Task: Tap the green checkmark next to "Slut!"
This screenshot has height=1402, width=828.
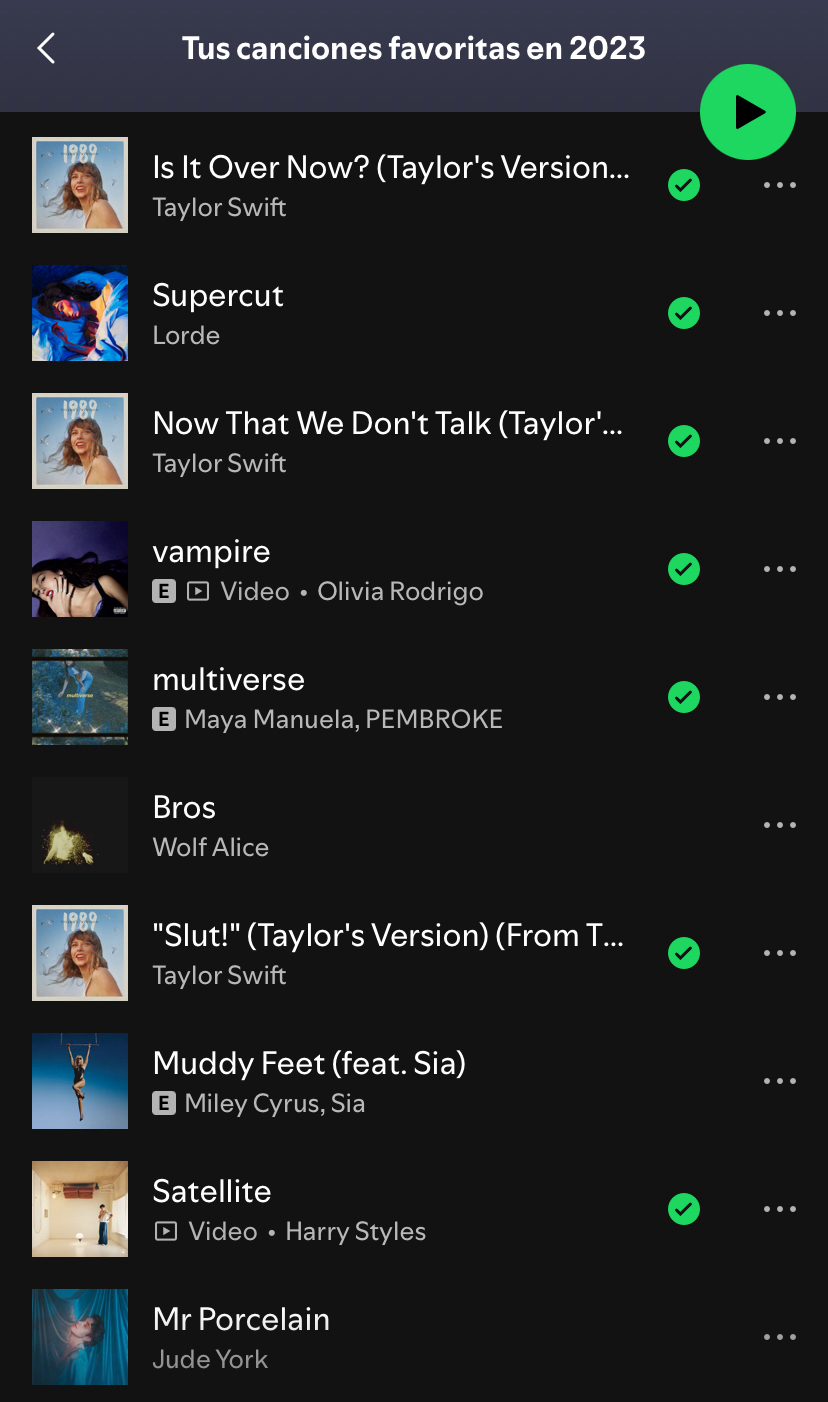Action: click(684, 953)
